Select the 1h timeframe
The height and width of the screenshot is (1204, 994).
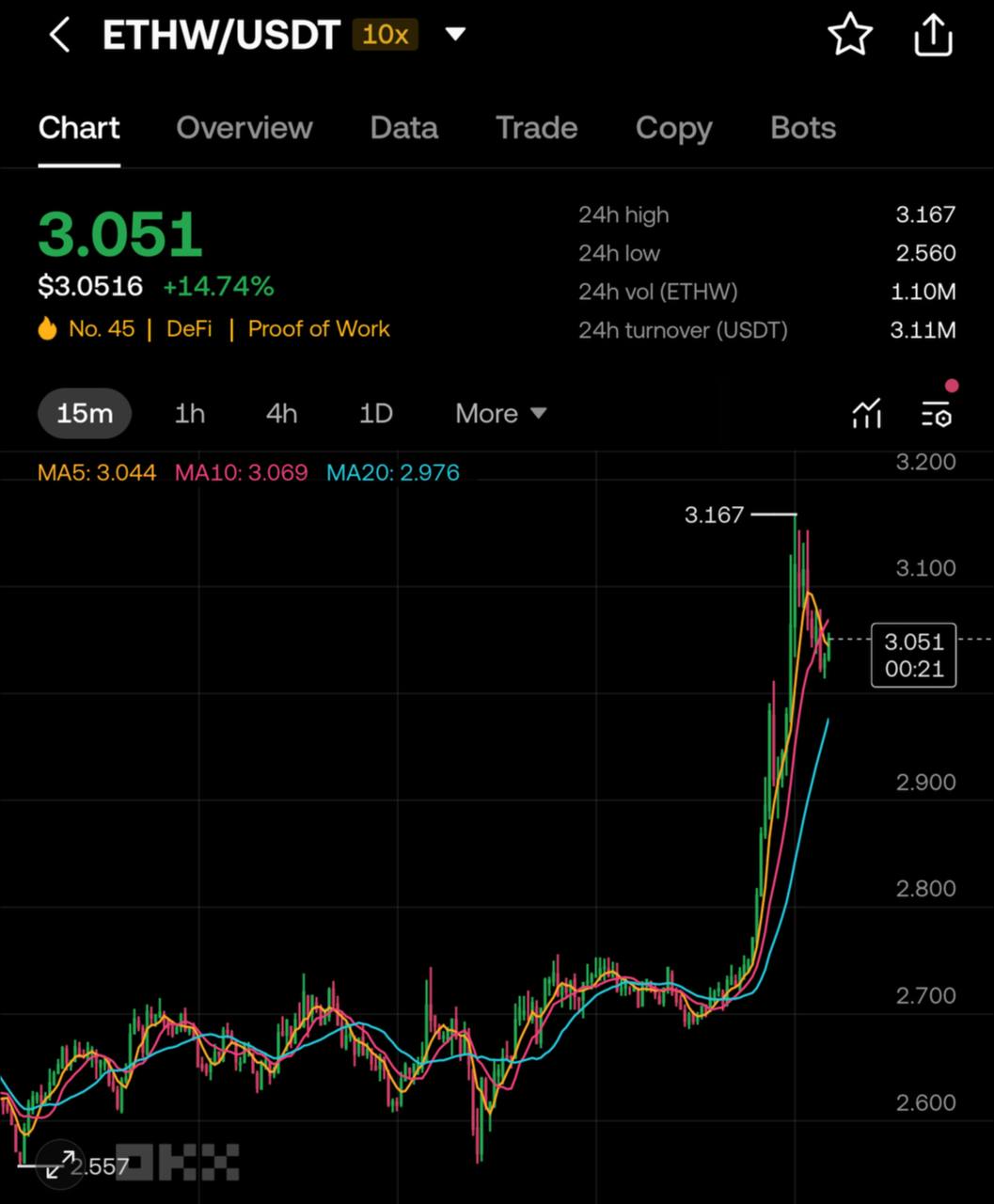190,413
